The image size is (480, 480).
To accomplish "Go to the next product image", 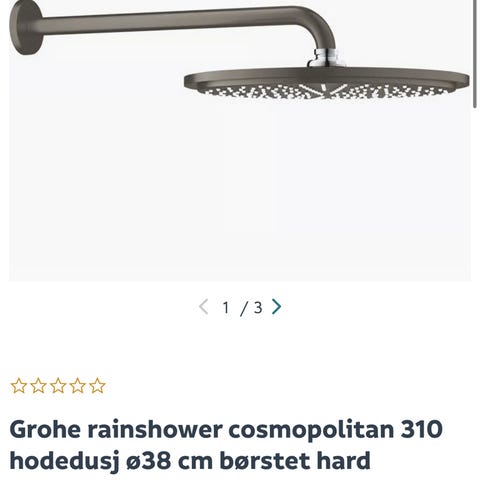I will coord(276,307).
